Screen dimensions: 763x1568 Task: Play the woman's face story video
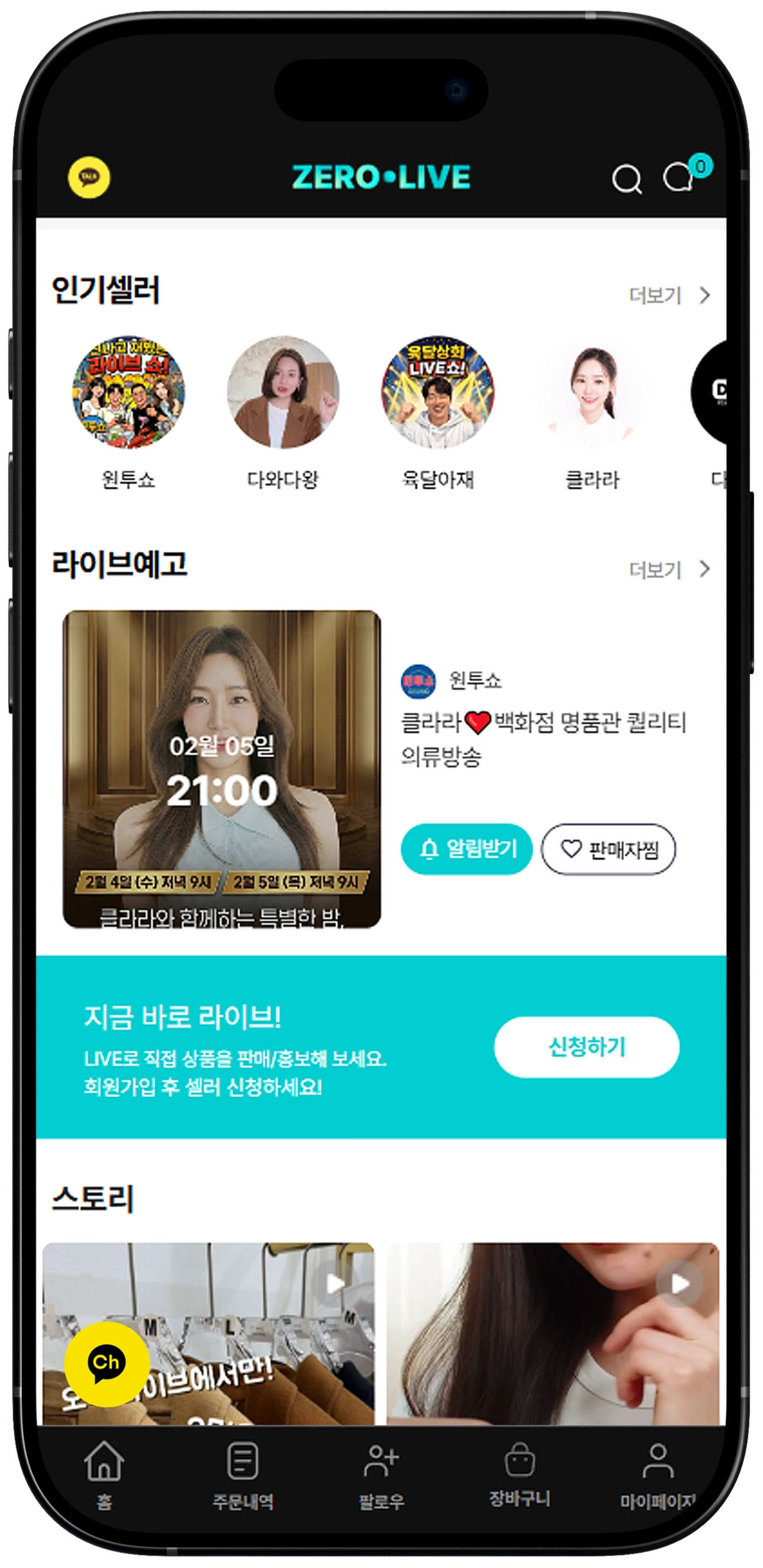coord(552,1333)
